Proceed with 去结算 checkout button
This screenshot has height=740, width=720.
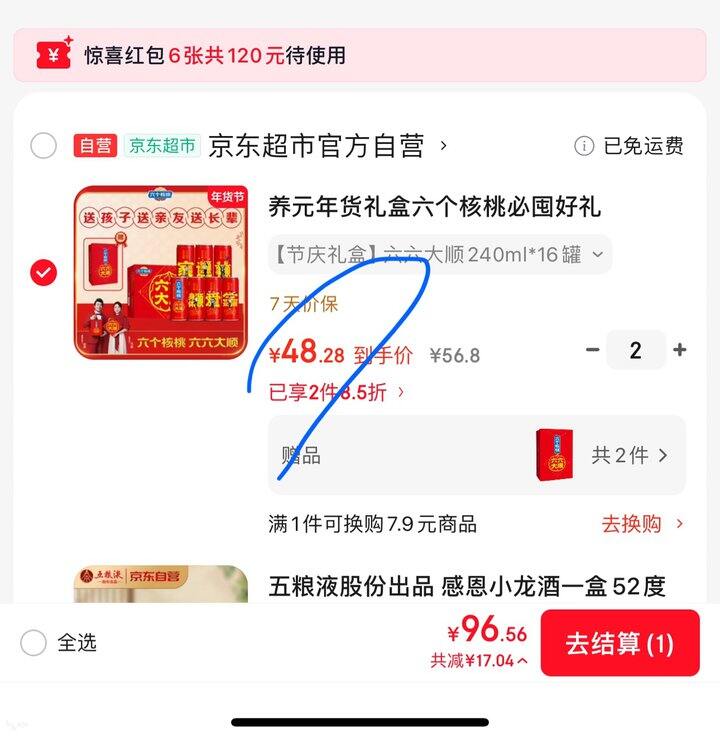[x=619, y=644]
